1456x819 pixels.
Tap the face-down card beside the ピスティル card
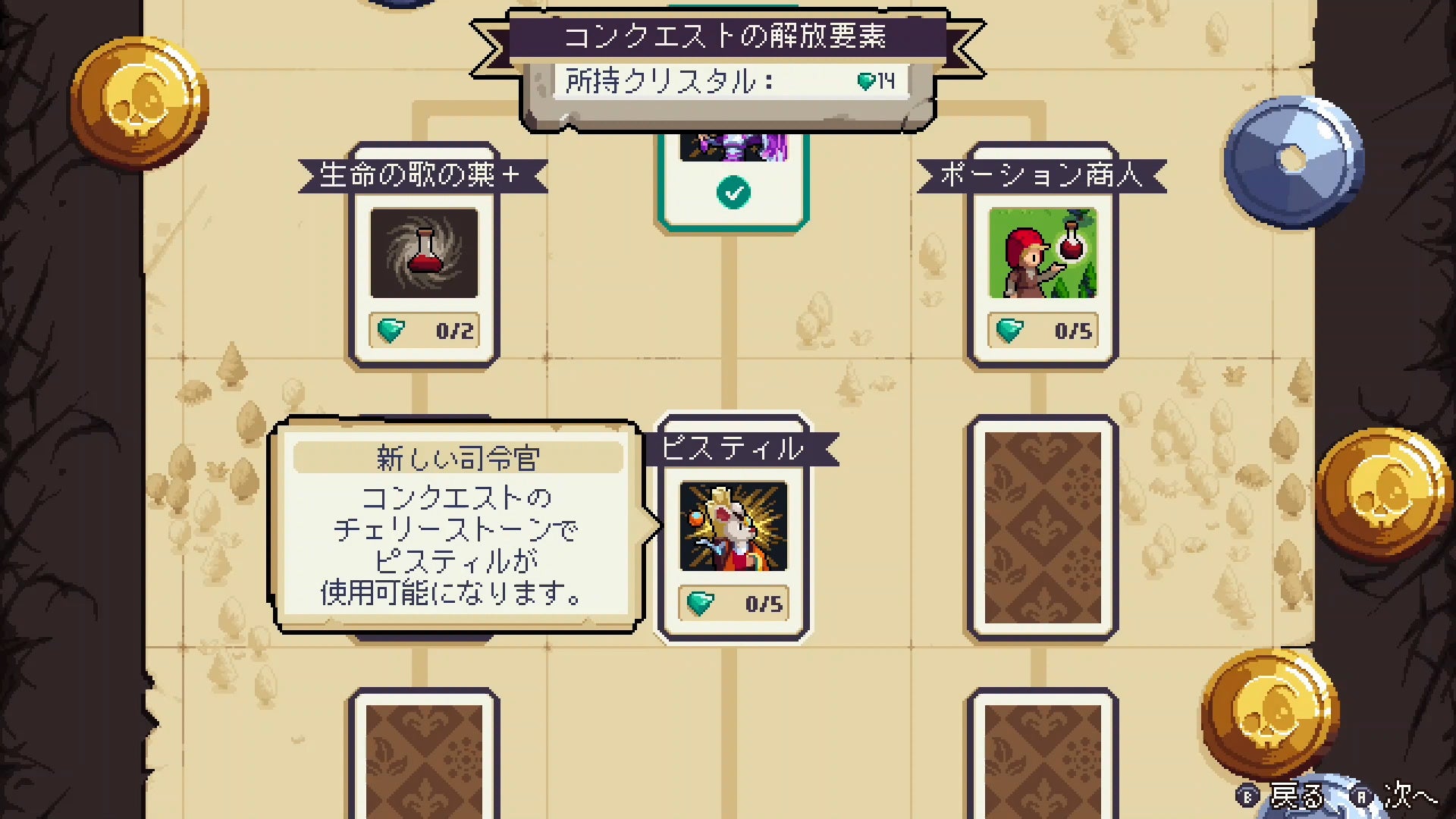[1043, 529]
